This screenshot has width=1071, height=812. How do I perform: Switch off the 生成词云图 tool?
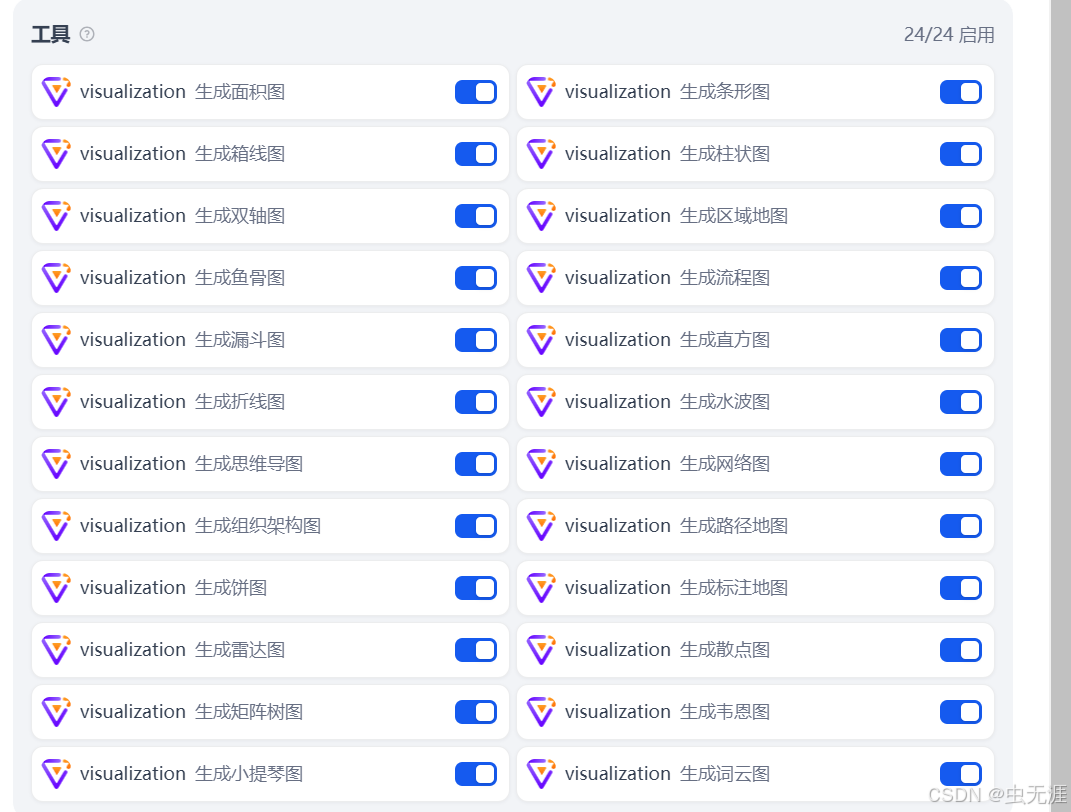(x=960, y=774)
